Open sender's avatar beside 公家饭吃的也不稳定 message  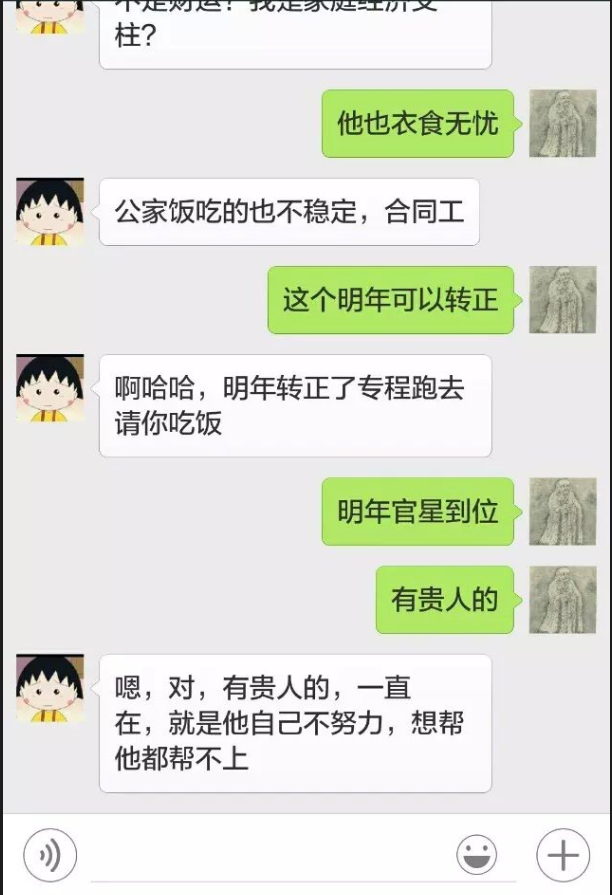pyautogui.click(x=50, y=212)
